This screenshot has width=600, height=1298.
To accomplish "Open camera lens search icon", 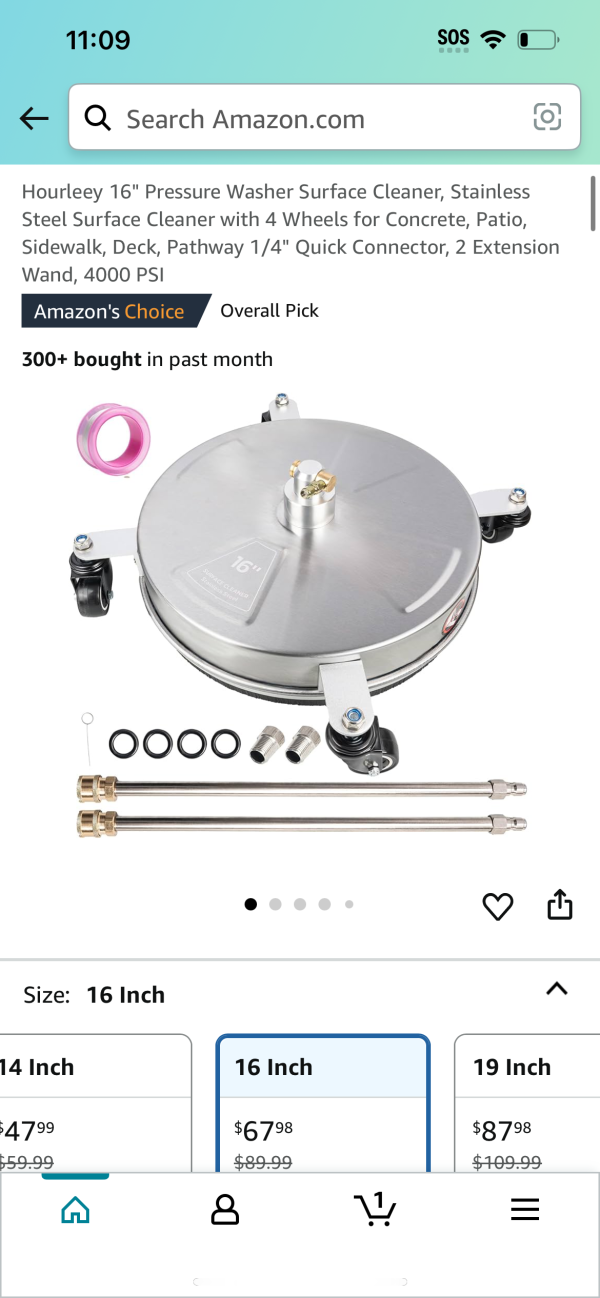I will click(547, 118).
